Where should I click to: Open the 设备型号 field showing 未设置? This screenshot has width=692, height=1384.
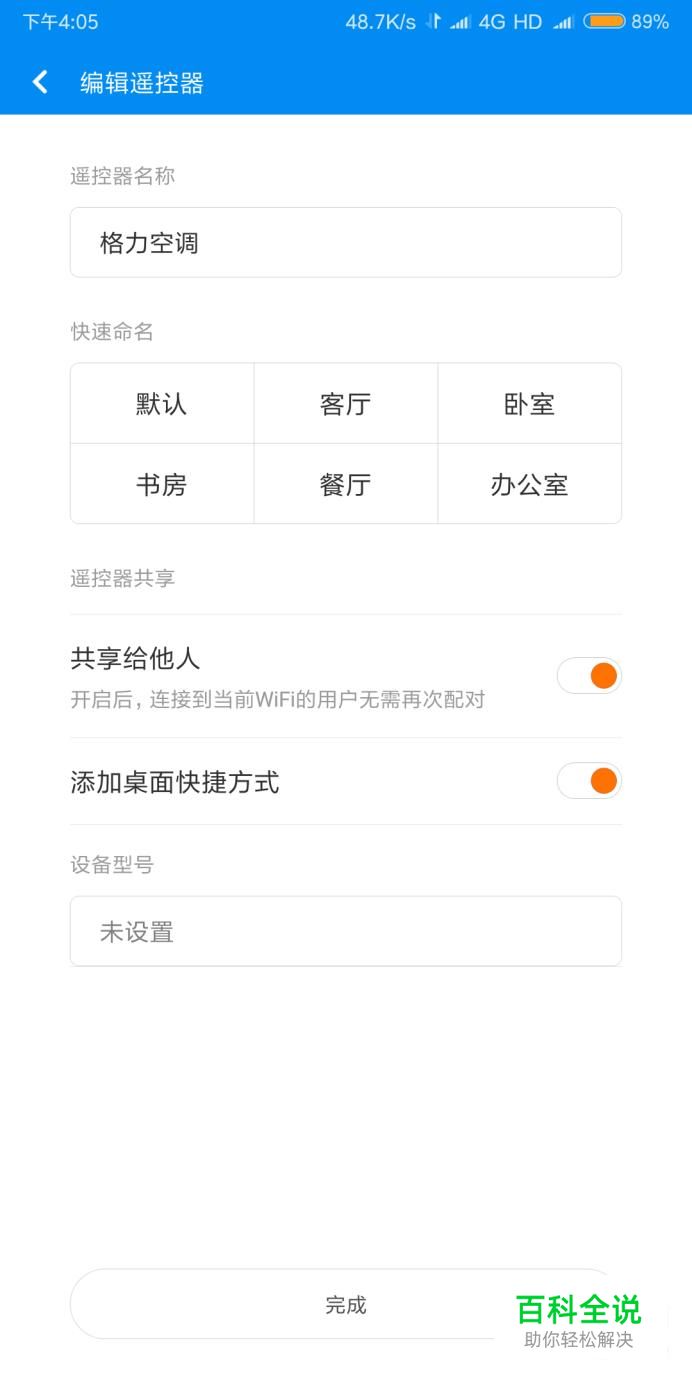346,931
